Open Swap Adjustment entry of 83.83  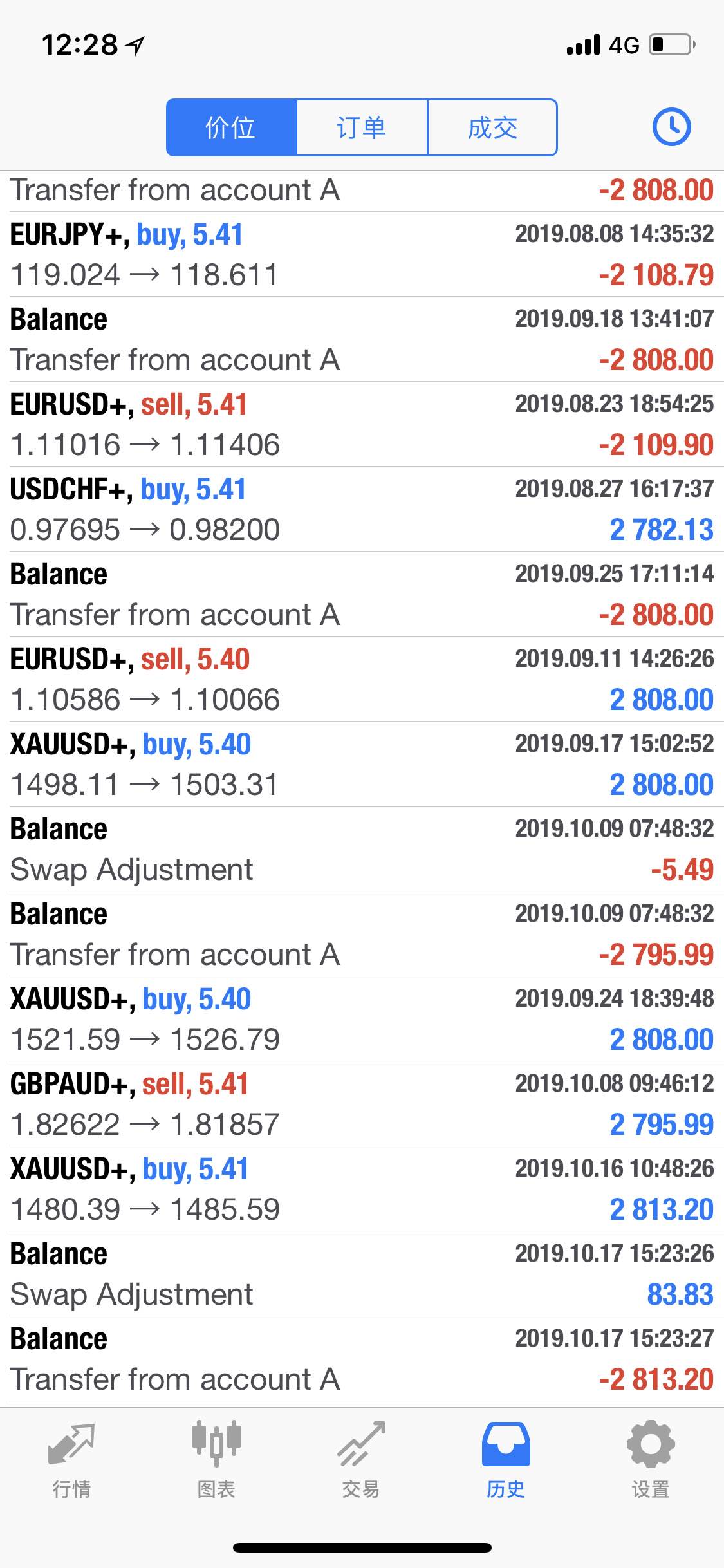(362, 1274)
